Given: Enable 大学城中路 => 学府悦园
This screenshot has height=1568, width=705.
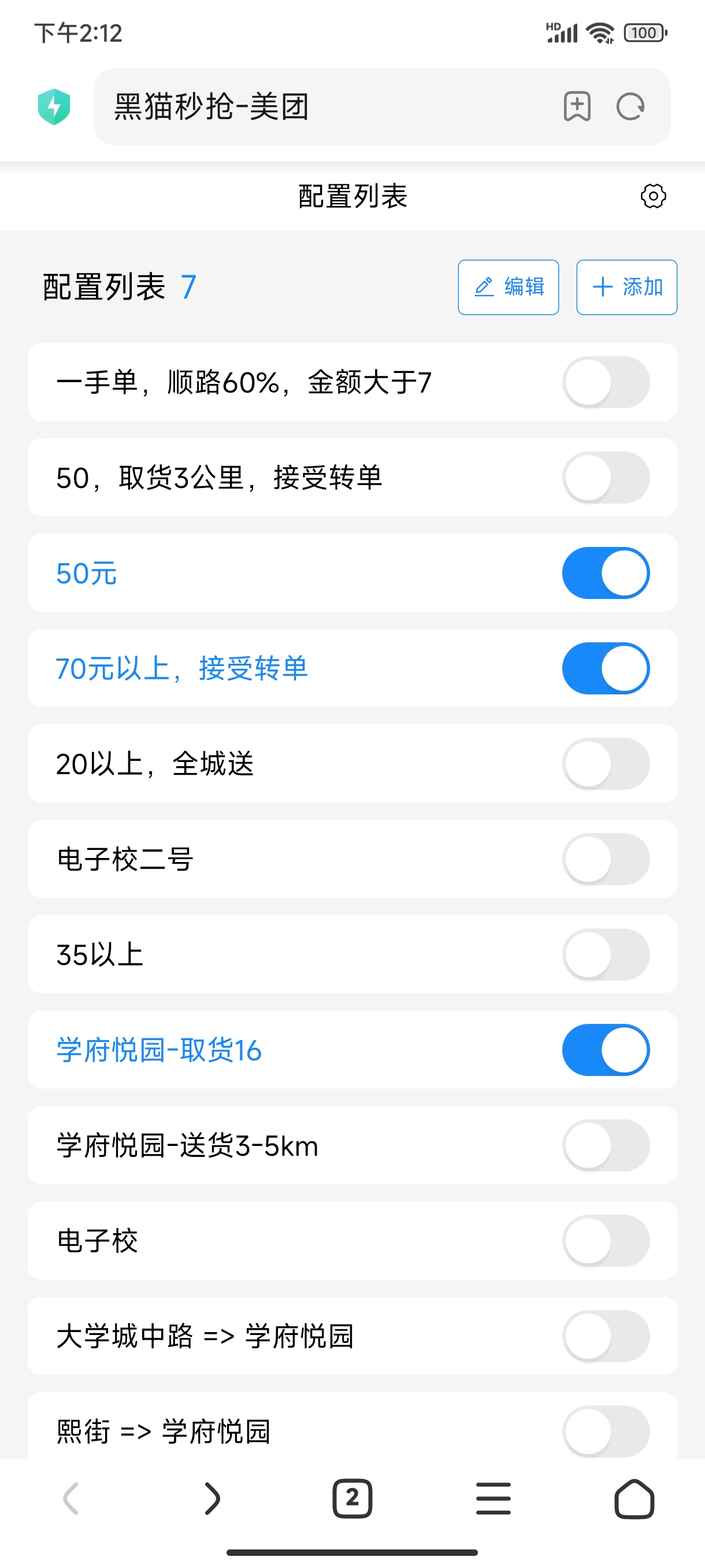Looking at the screenshot, I should point(606,1336).
